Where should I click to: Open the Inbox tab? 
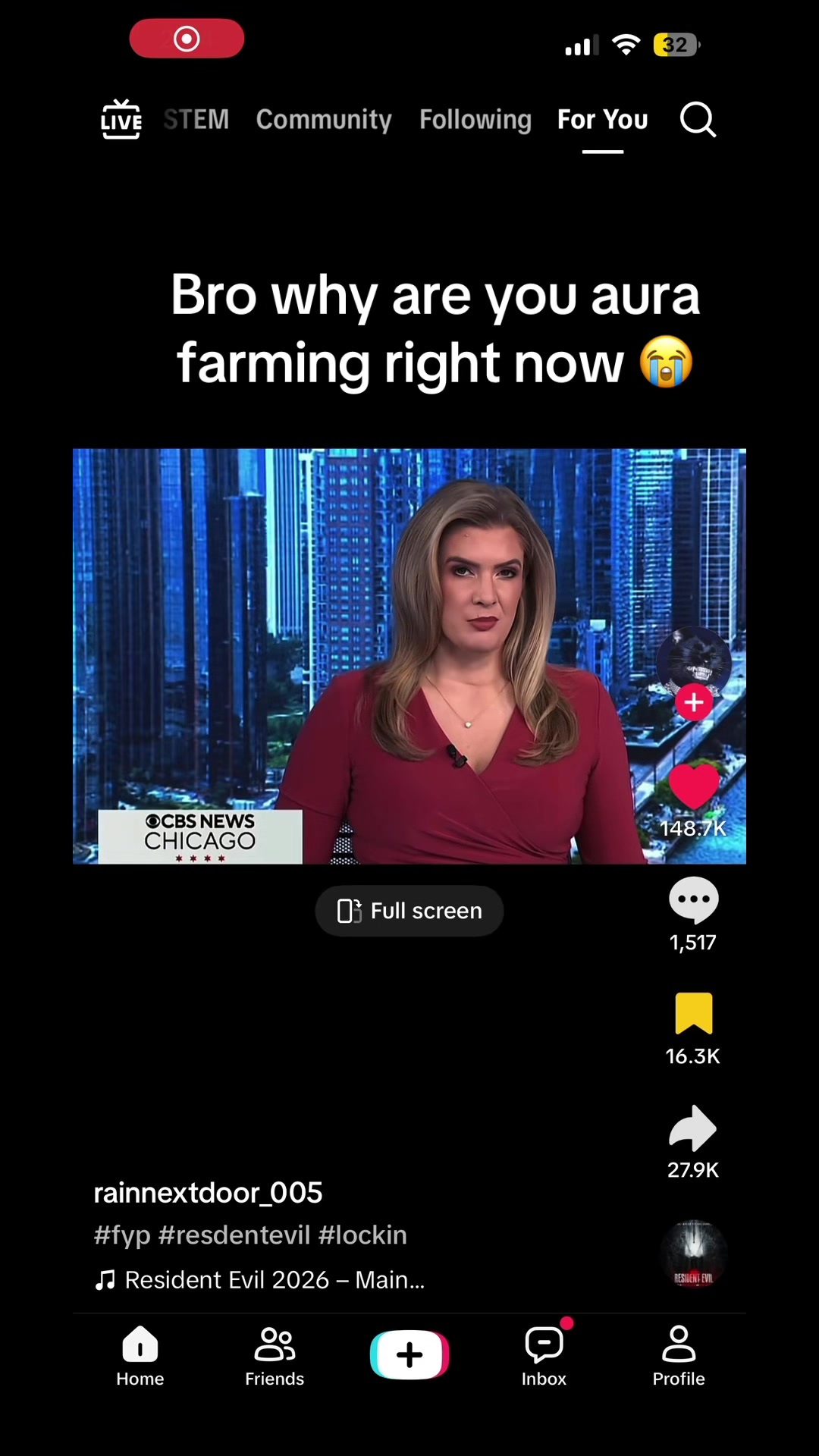(x=544, y=1357)
